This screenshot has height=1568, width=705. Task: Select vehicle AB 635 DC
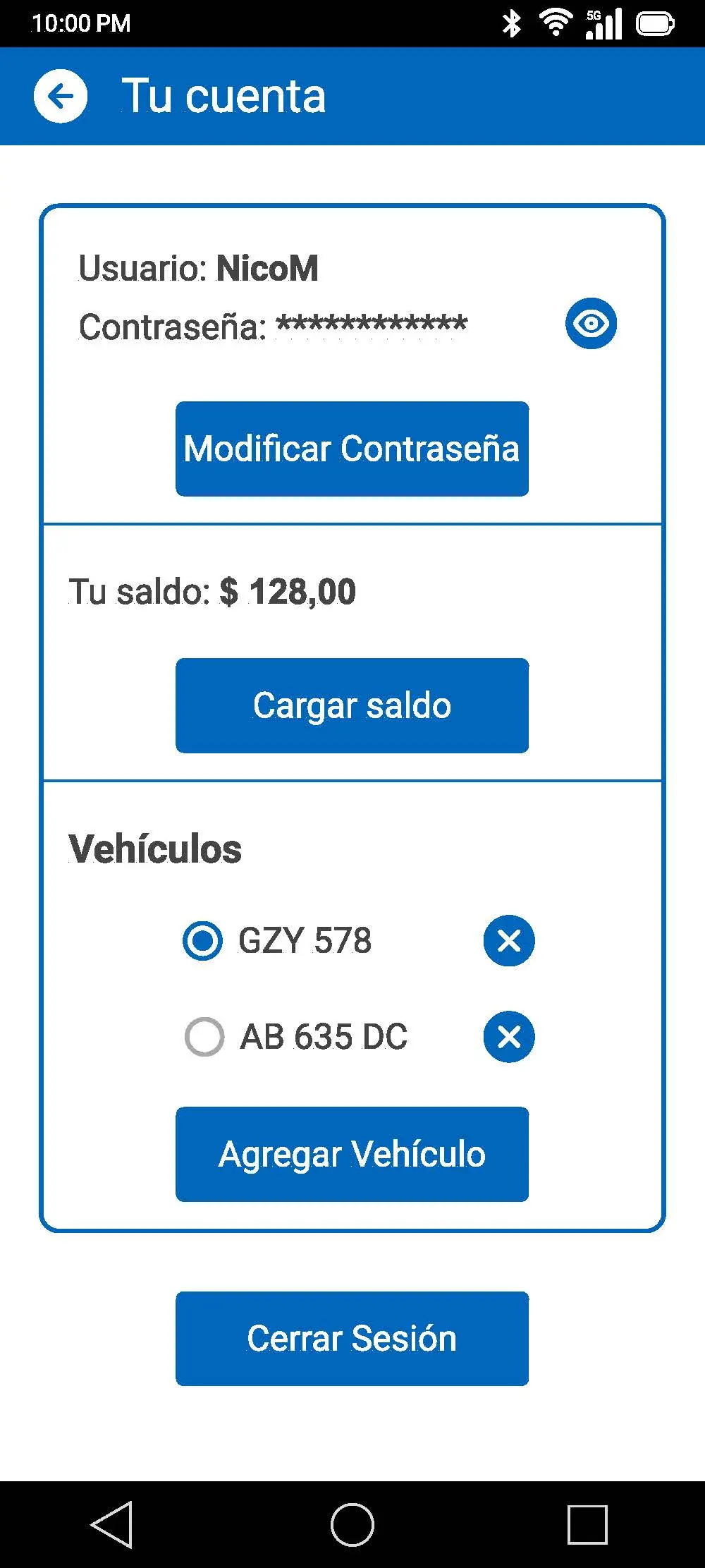tap(204, 1037)
